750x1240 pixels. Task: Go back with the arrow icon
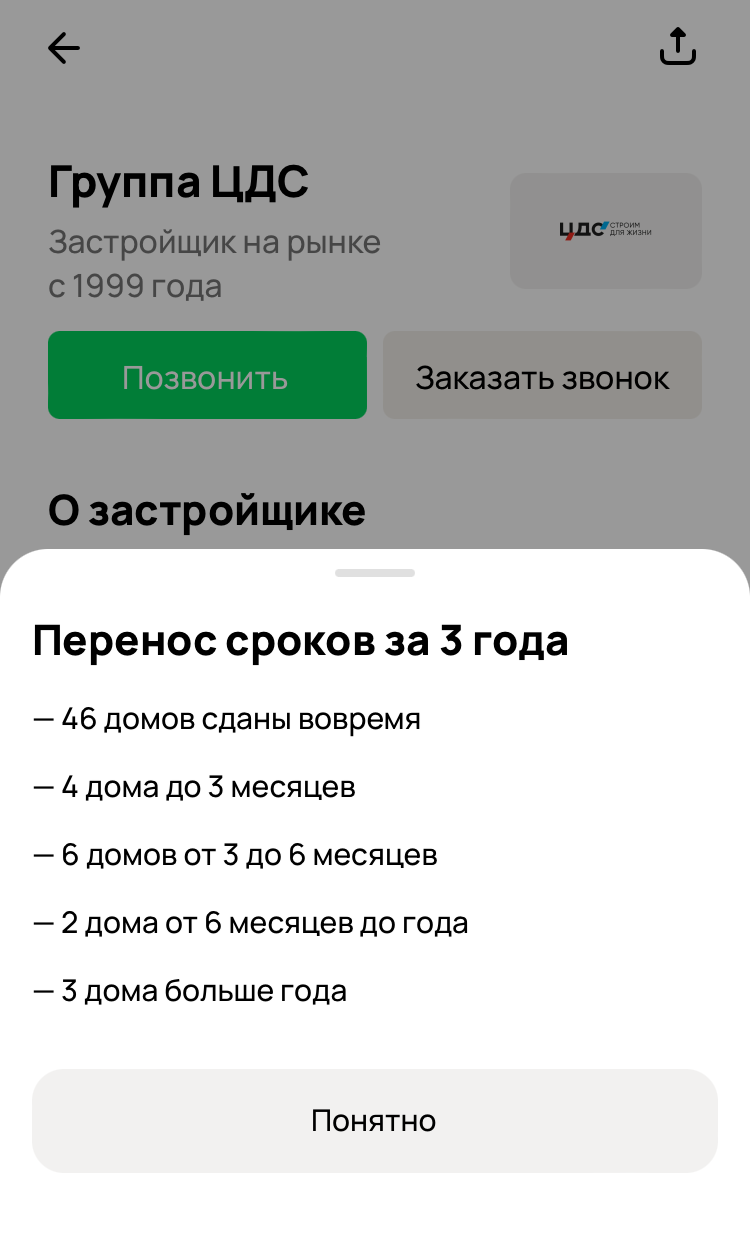pyautogui.click(x=64, y=48)
